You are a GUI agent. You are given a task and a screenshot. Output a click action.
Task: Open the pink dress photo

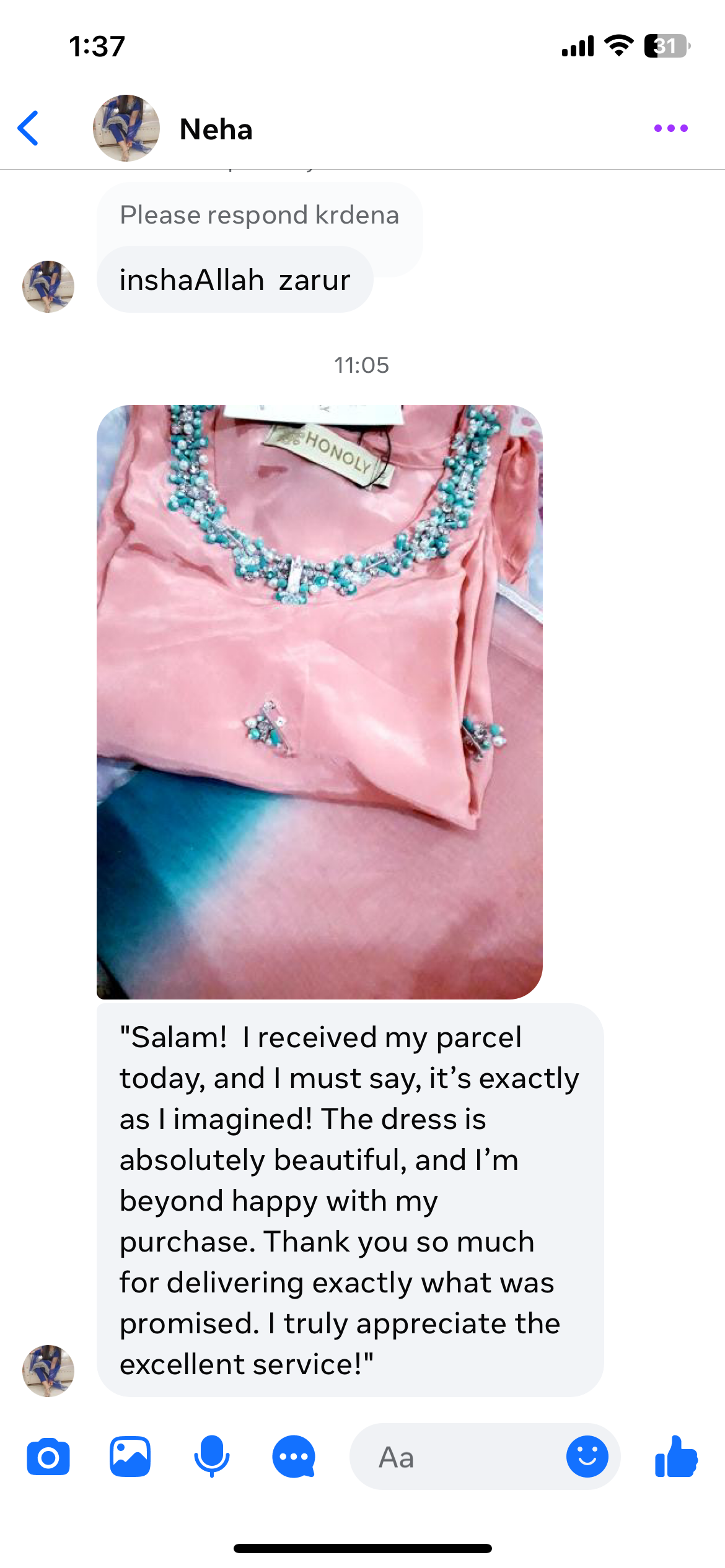click(x=319, y=701)
